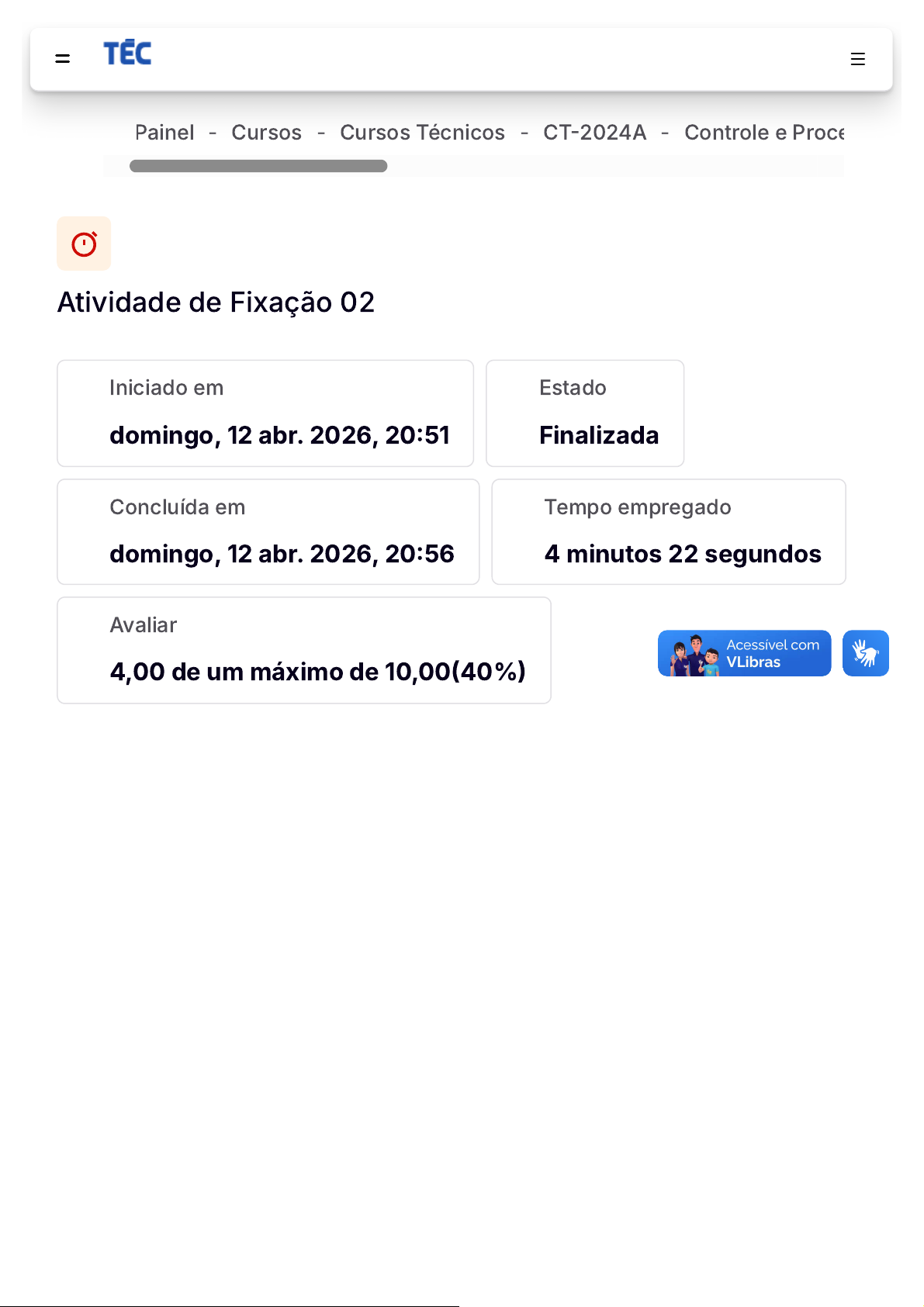Open the Cursos Técnicos breadcrumb

(422, 133)
